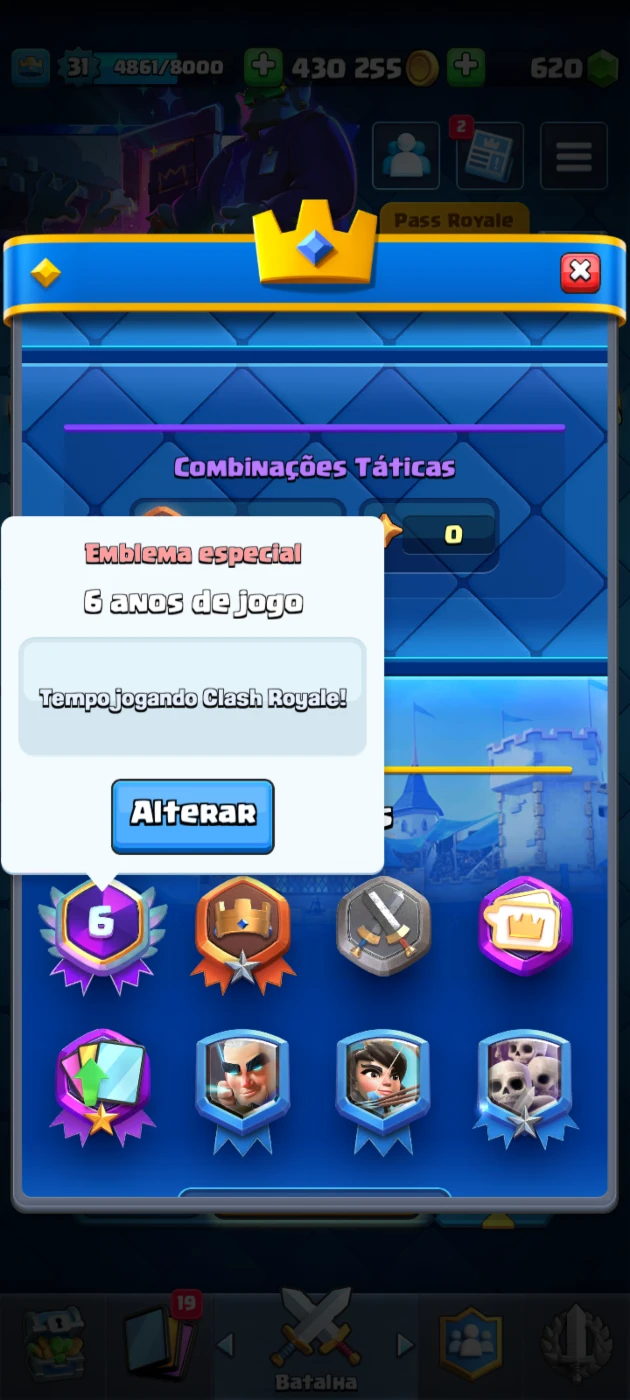Viewport: 630px width, 1400px height.
Task: Select the orange crown badge
Action: [x=243, y=933]
